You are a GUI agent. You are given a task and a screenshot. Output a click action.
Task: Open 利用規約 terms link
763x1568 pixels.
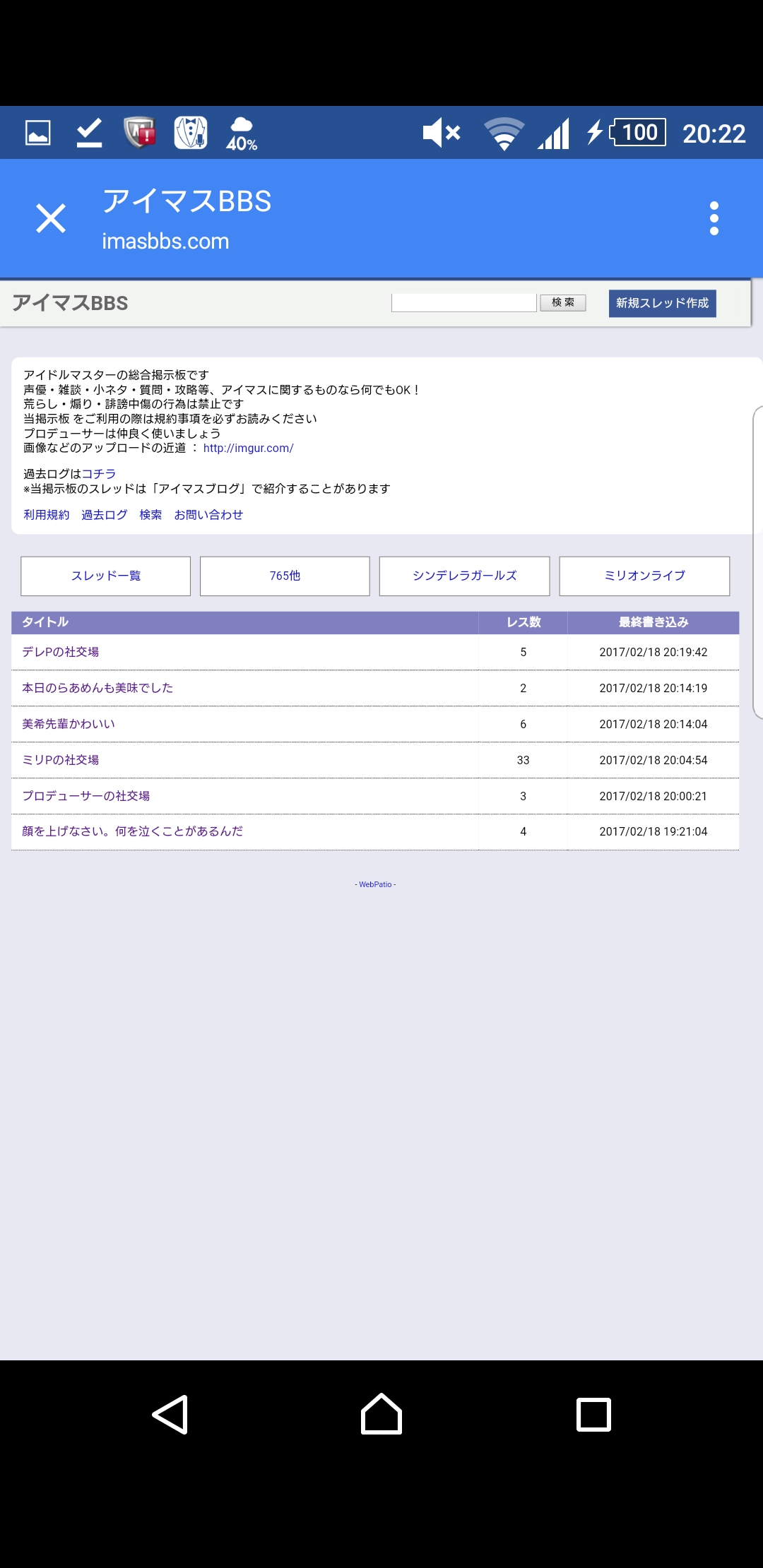(47, 515)
